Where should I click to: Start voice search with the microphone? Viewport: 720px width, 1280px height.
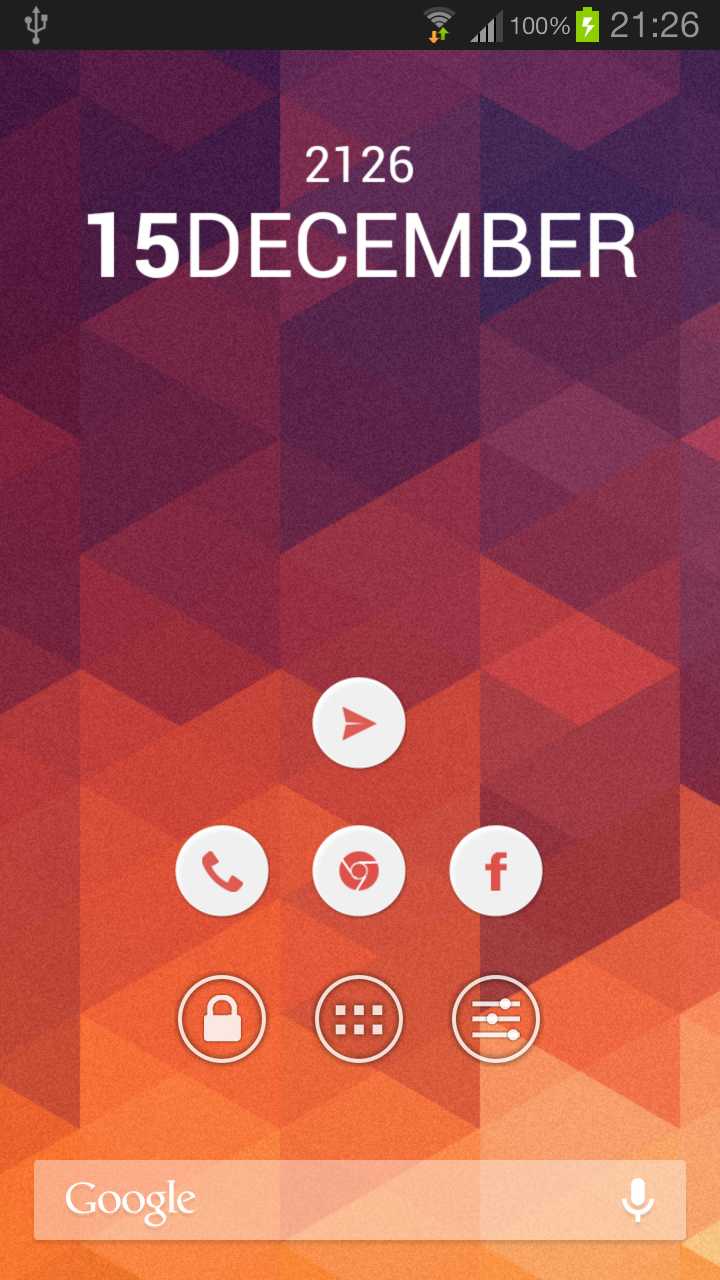pos(637,1200)
